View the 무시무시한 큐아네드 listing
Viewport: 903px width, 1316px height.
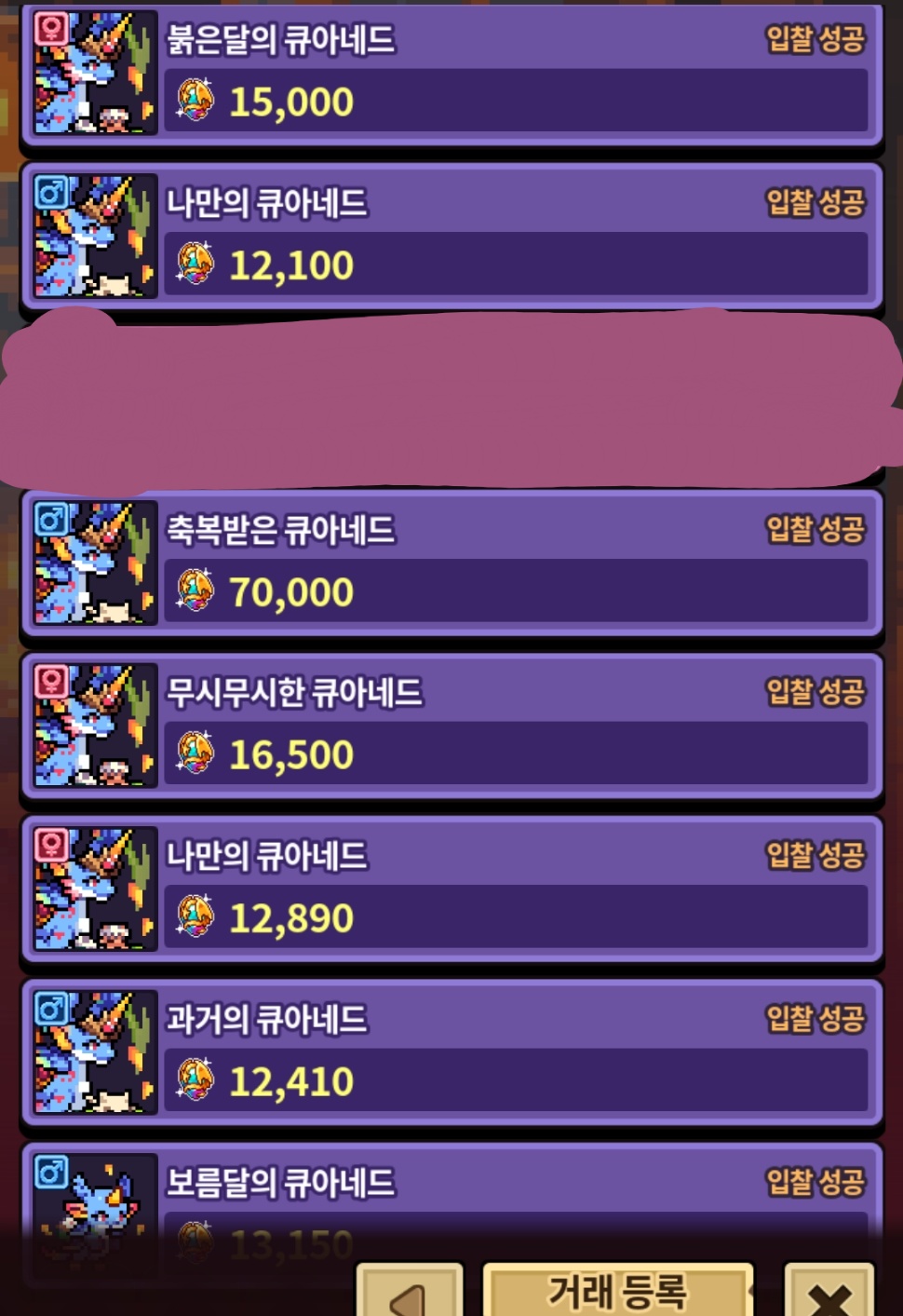pos(451,726)
